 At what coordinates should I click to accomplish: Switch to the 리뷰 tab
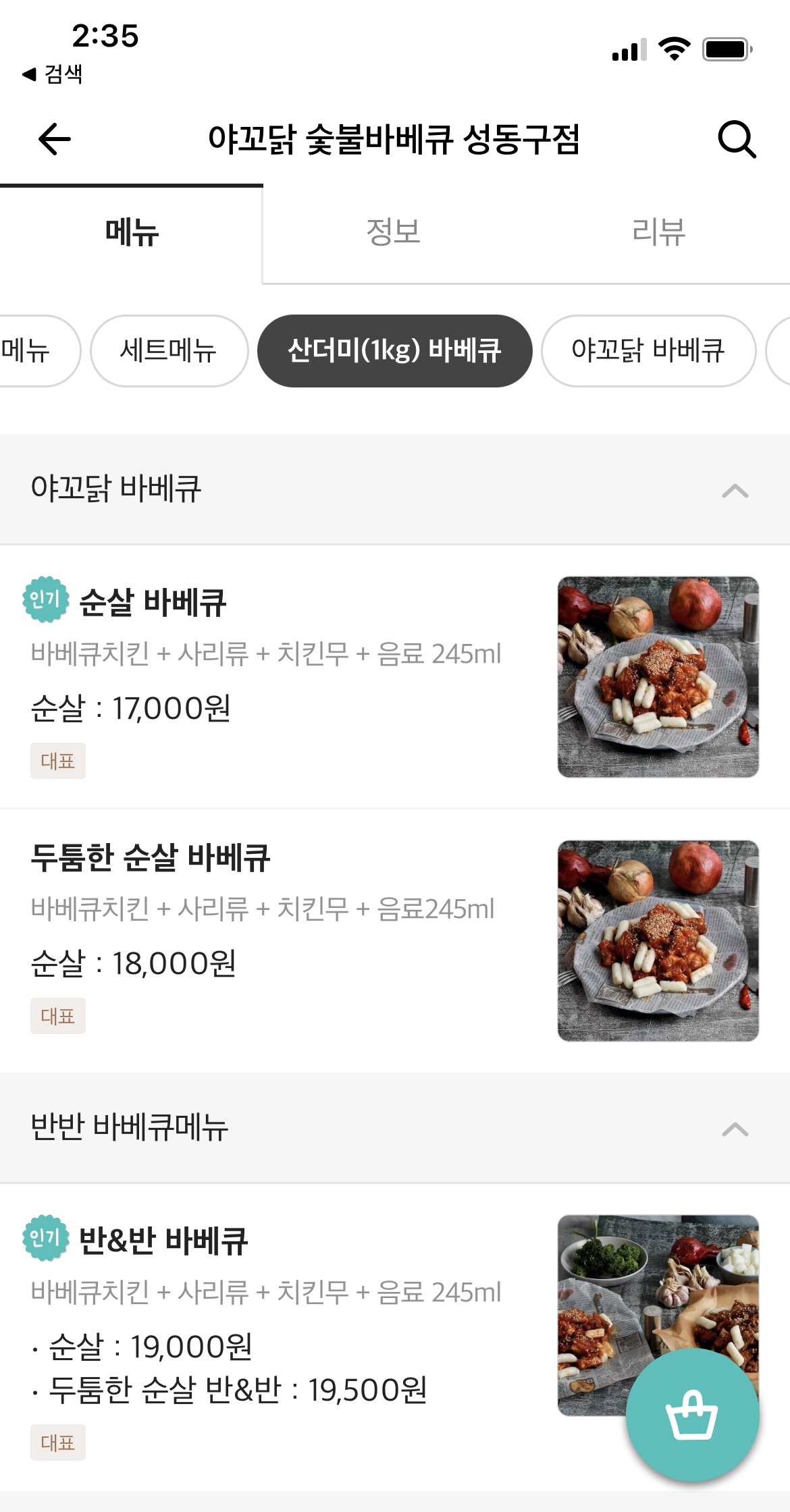pyautogui.click(x=658, y=232)
